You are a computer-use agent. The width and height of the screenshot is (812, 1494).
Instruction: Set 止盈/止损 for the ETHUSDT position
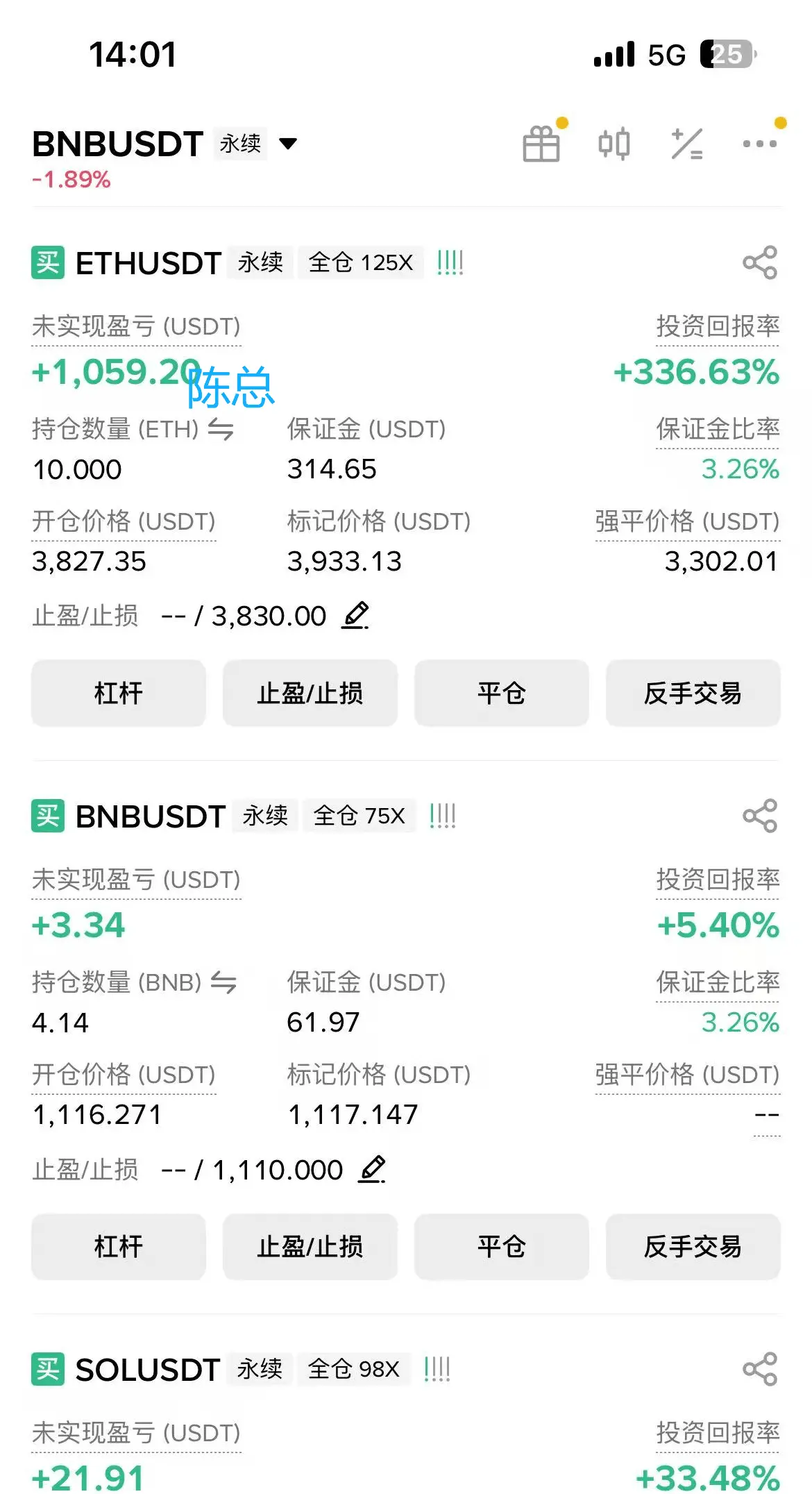[x=310, y=693]
